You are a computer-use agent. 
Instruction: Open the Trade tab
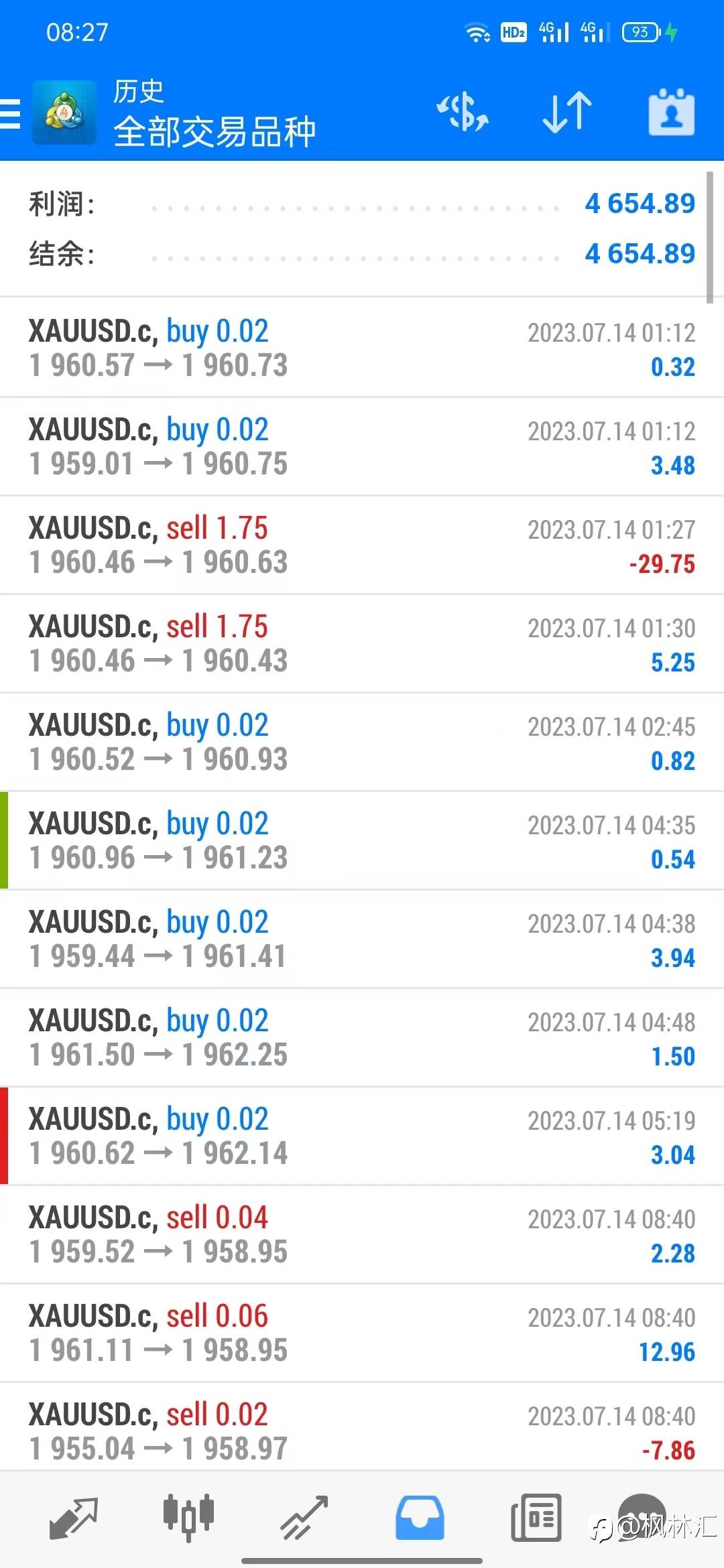click(x=304, y=1517)
